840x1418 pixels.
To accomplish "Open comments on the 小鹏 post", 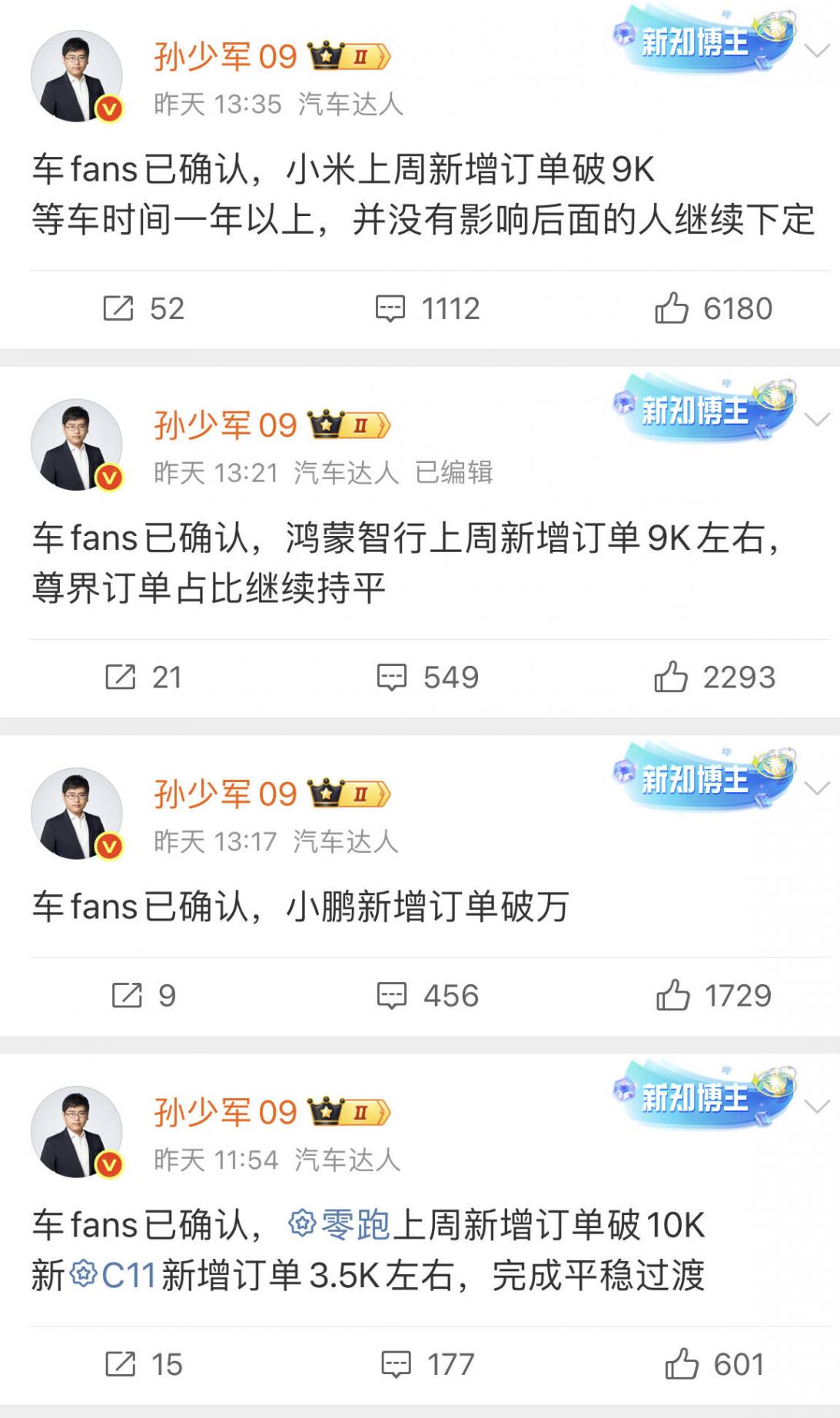I will pyautogui.click(x=427, y=996).
